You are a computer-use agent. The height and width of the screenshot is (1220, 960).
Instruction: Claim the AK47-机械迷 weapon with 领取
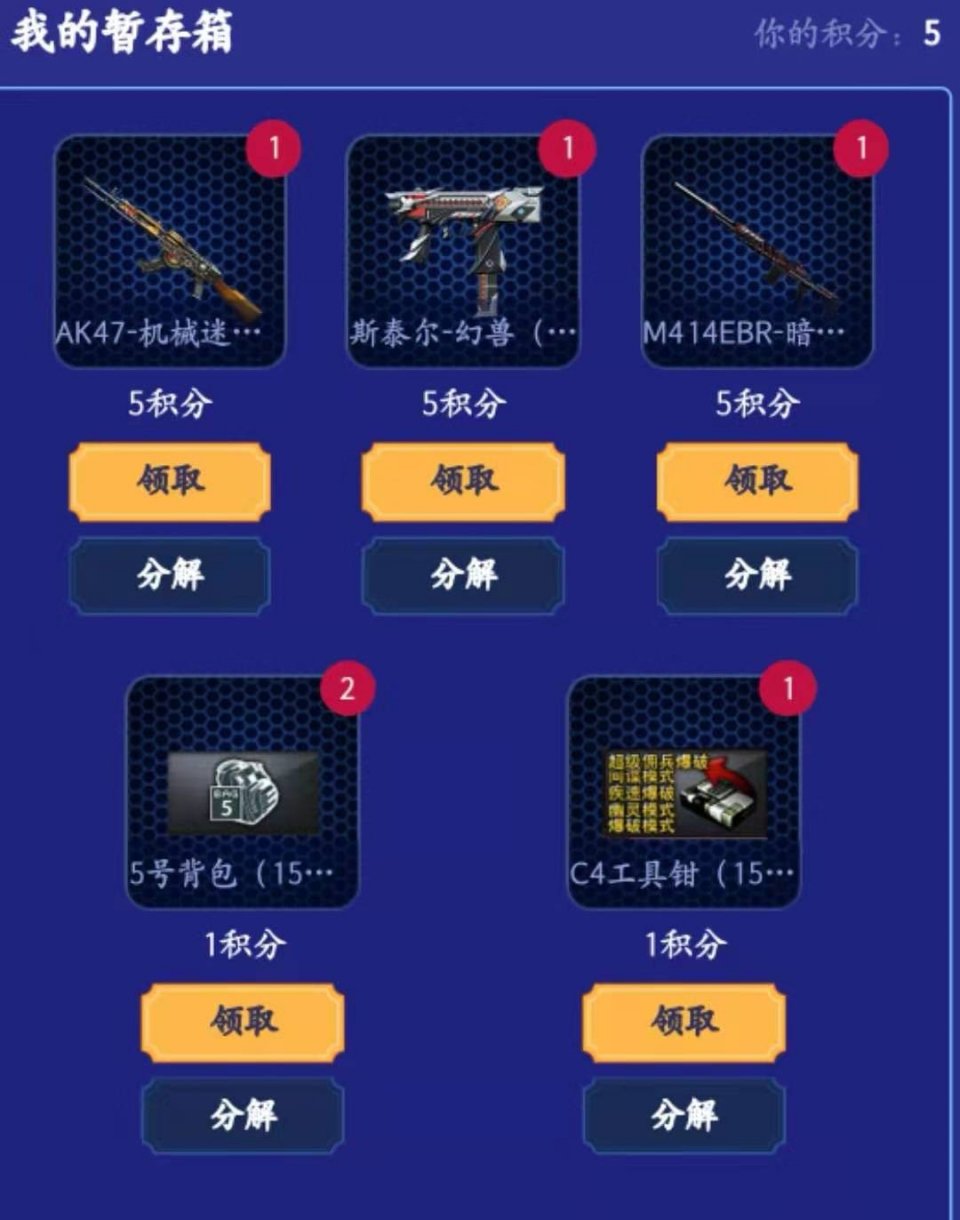pos(169,481)
